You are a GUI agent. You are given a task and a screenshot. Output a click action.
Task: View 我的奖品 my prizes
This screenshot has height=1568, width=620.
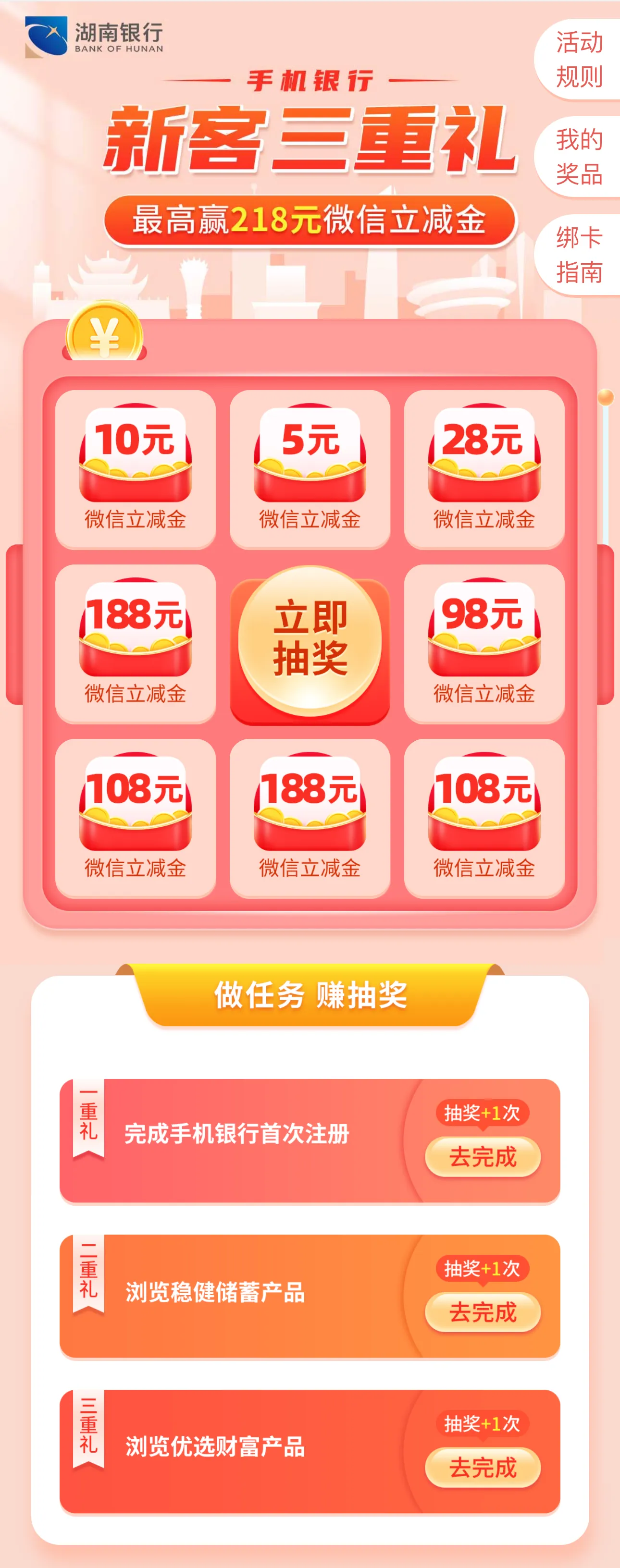click(579, 157)
